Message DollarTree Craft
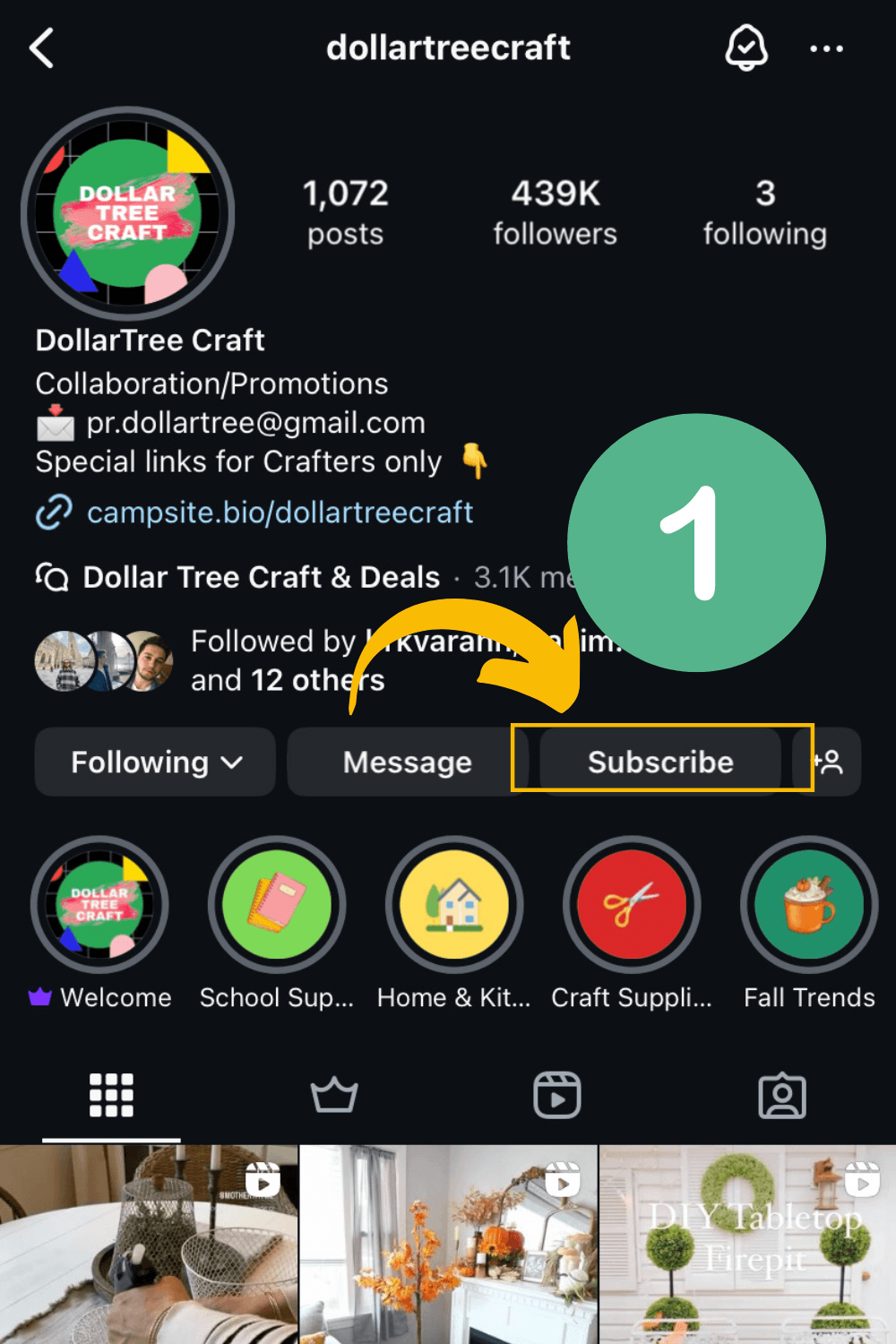This screenshot has width=896, height=1344. [407, 762]
